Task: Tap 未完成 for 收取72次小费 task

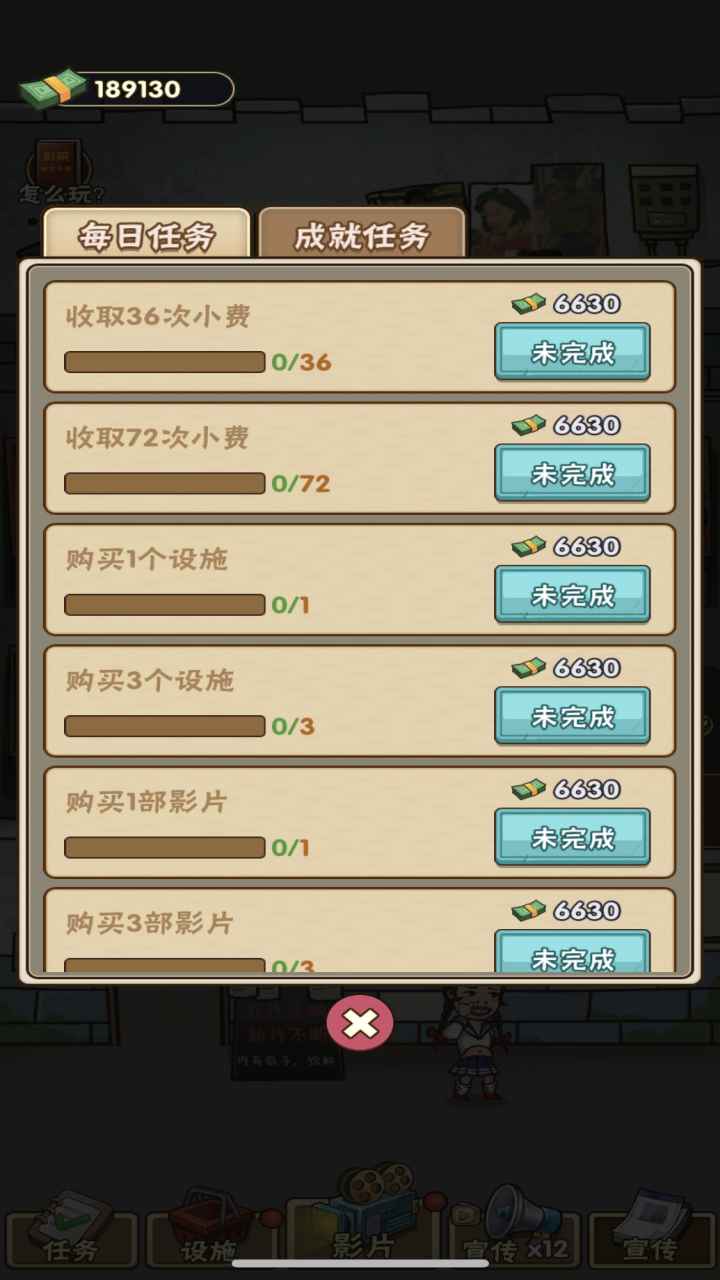Action: point(572,473)
